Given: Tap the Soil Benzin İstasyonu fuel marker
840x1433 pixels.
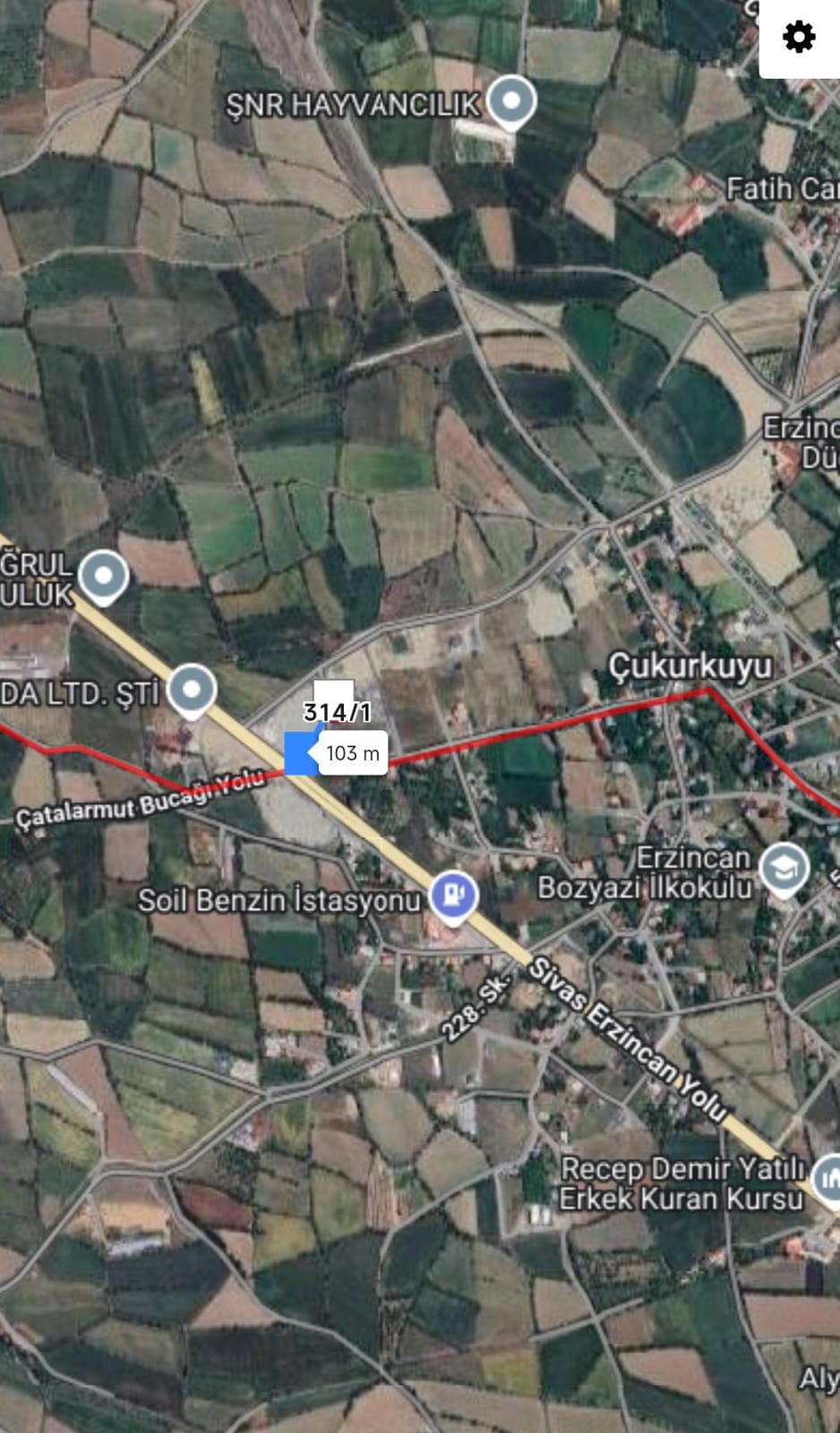Looking at the screenshot, I should [453, 895].
